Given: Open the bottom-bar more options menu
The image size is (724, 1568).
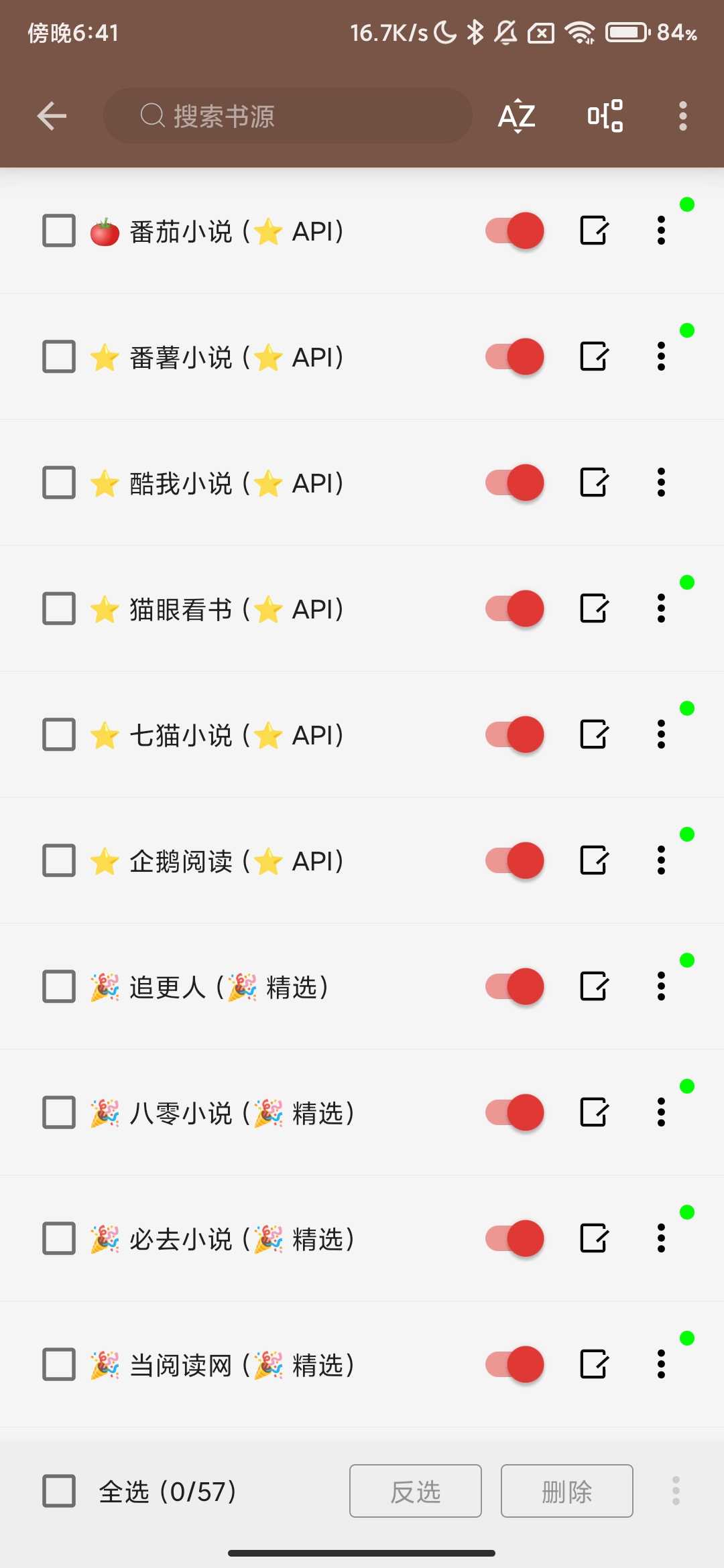Looking at the screenshot, I should (x=674, y=1492).
